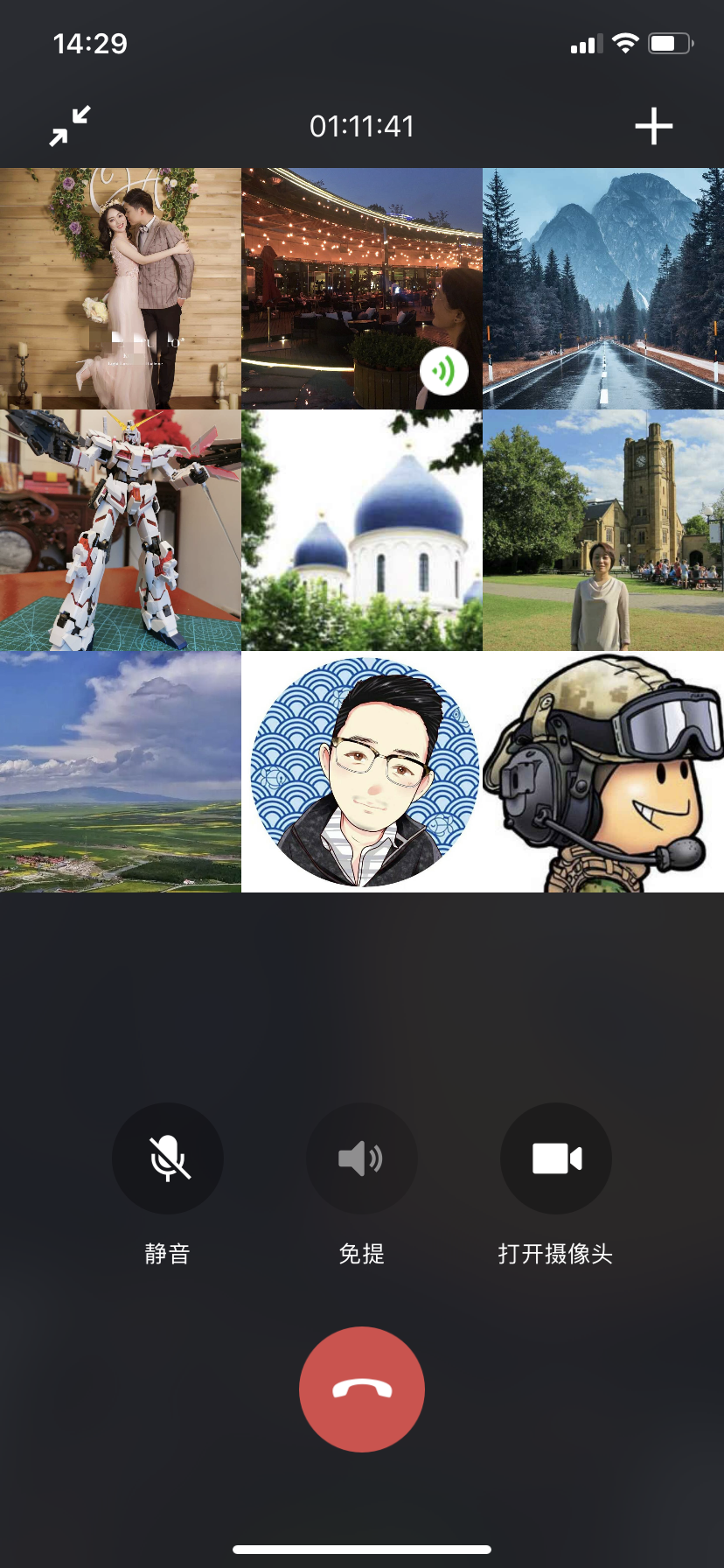Viewport: 724px width, 1568px height.
Task: Select the cartoon soldier helmet tile
Action: (x=603, y=772)
